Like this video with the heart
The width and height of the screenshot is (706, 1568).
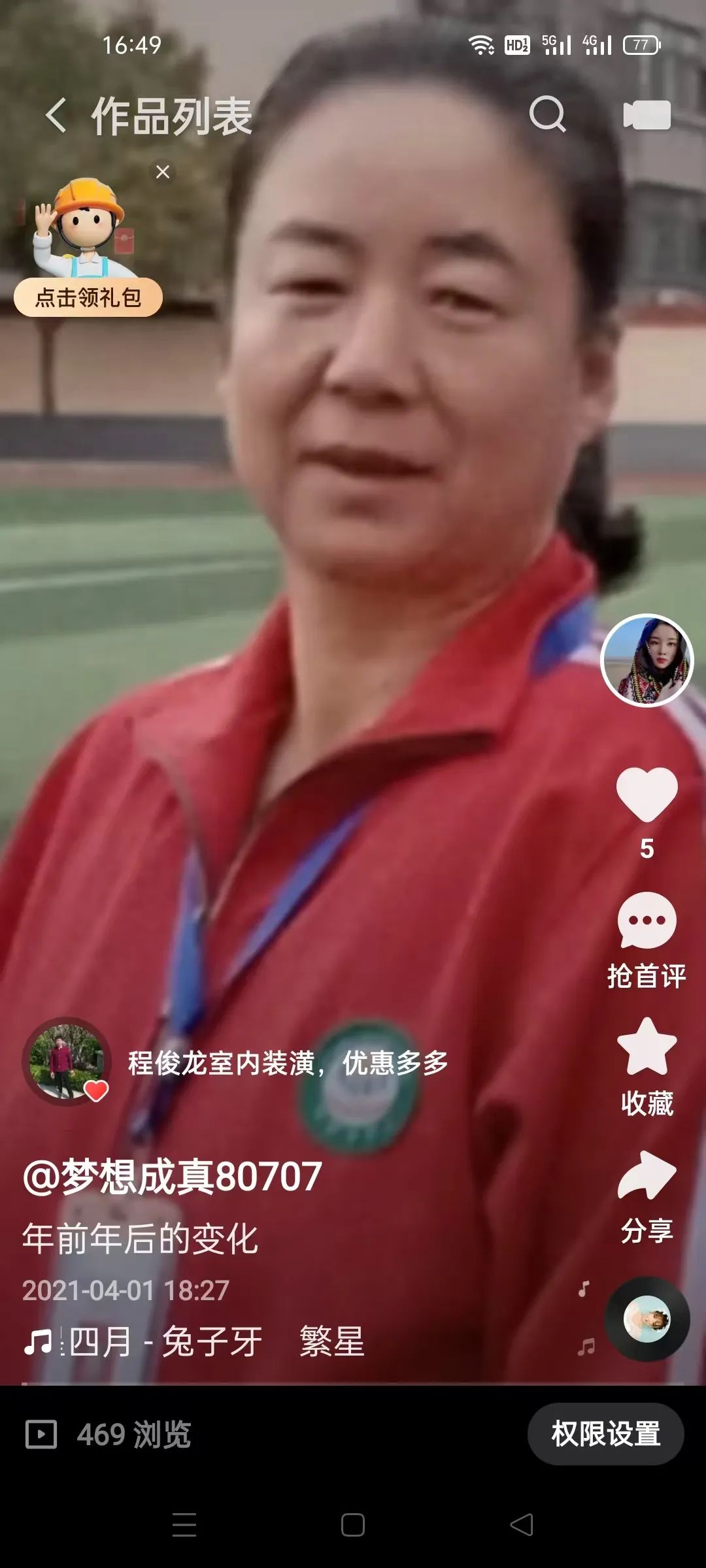(647, 794)
